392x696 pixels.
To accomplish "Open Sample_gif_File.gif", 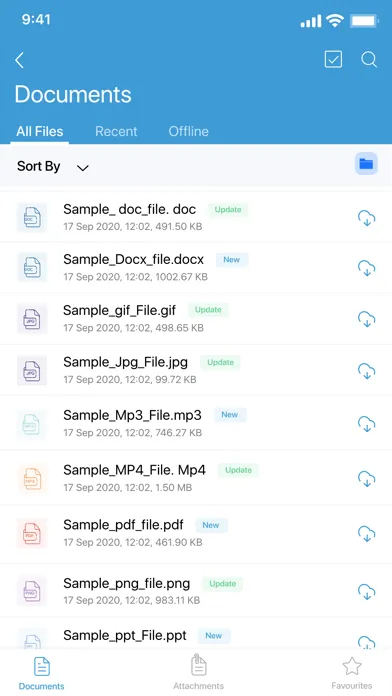I will [196, 319].
